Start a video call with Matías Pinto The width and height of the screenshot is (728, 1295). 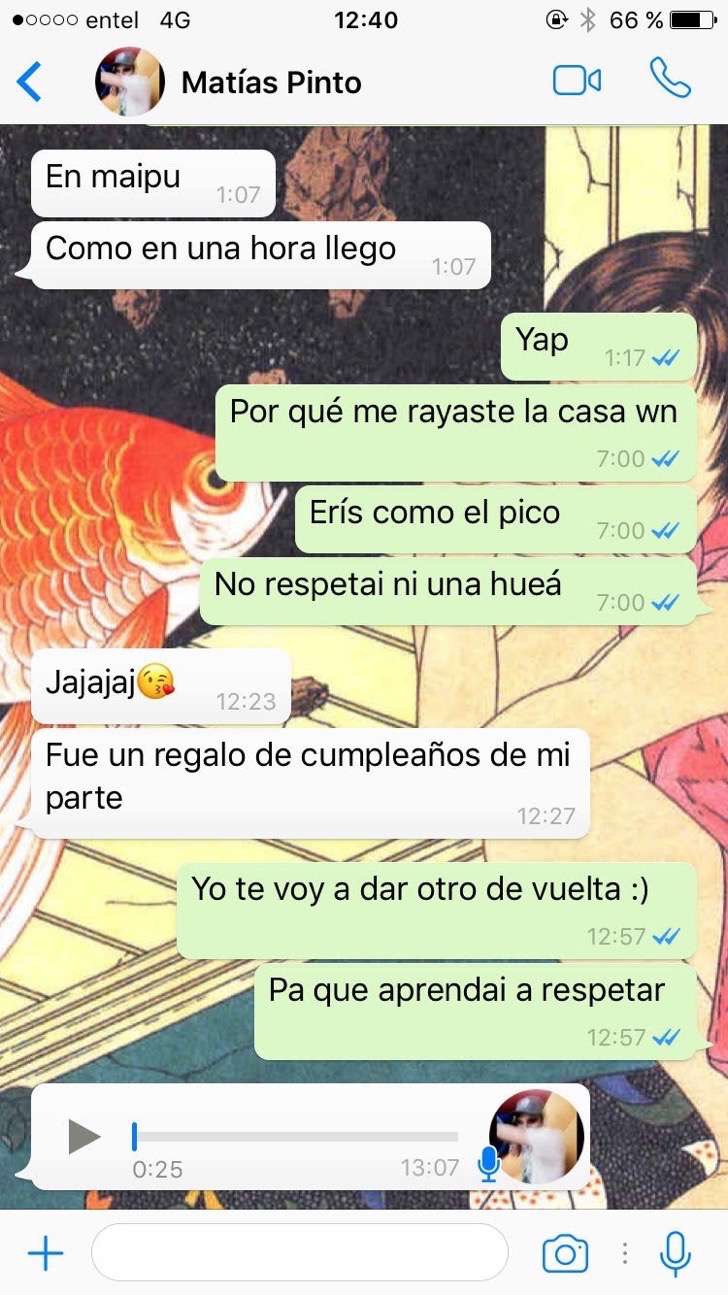[x=577, y=80]
